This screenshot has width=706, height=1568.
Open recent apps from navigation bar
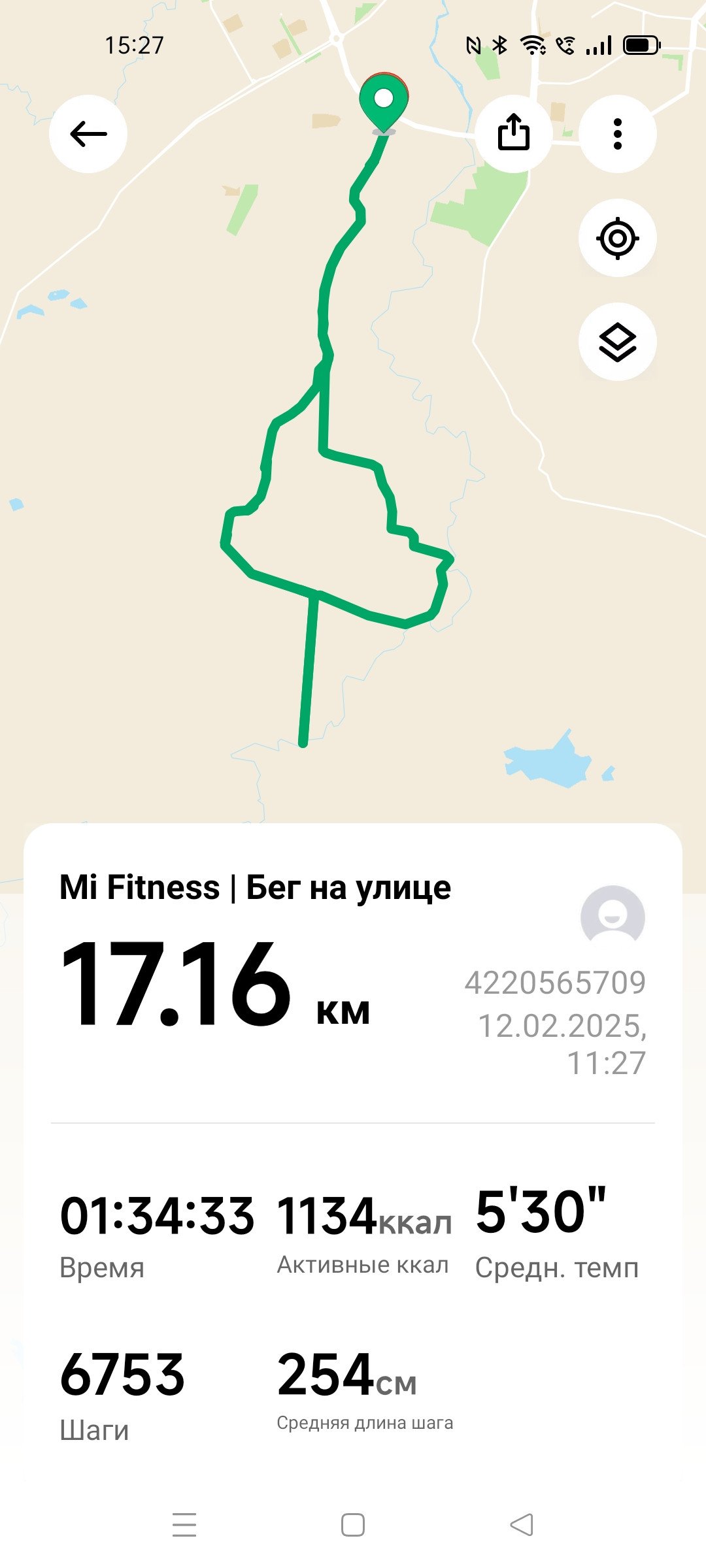184,1525
